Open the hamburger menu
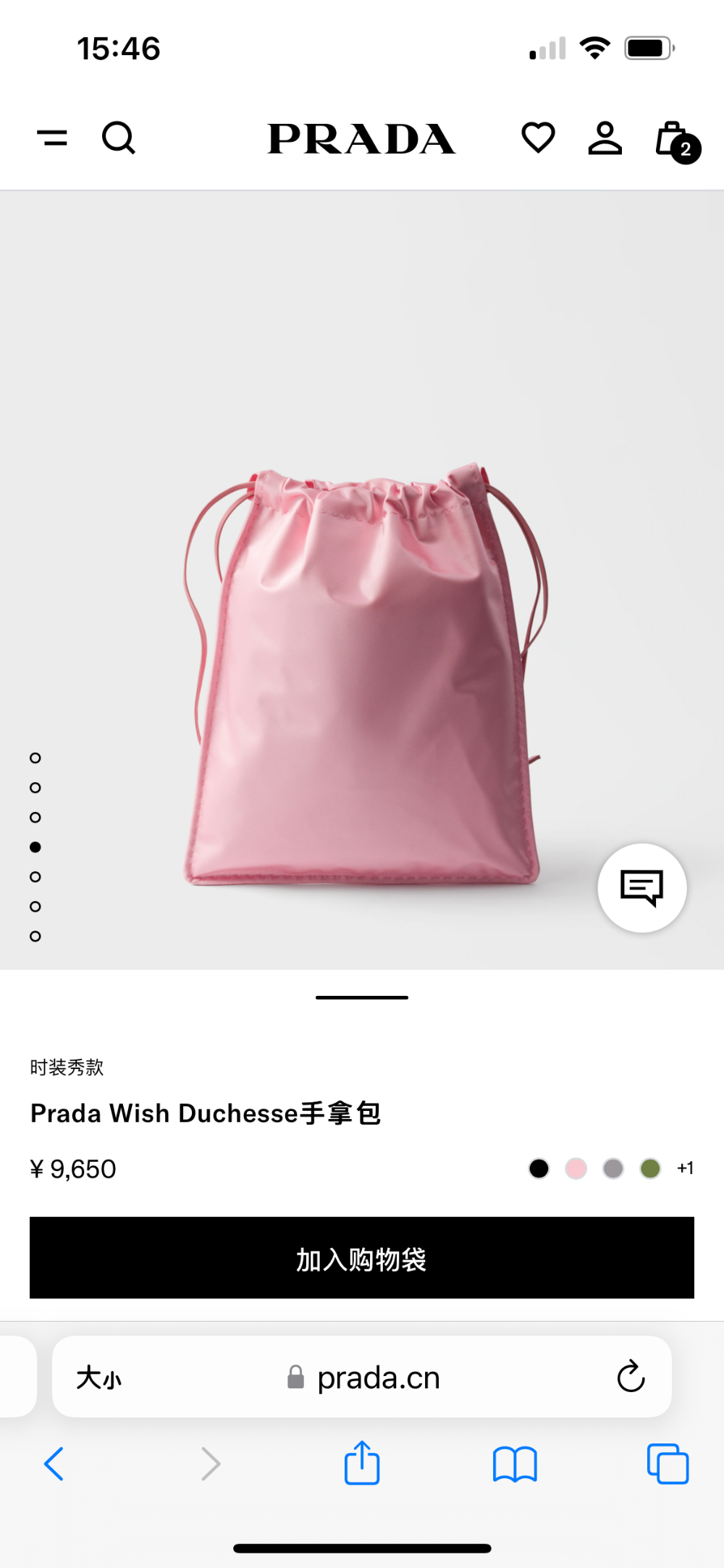Image resolution: width=724 pixels, height=1568 pixels. (x=52, y=137)
